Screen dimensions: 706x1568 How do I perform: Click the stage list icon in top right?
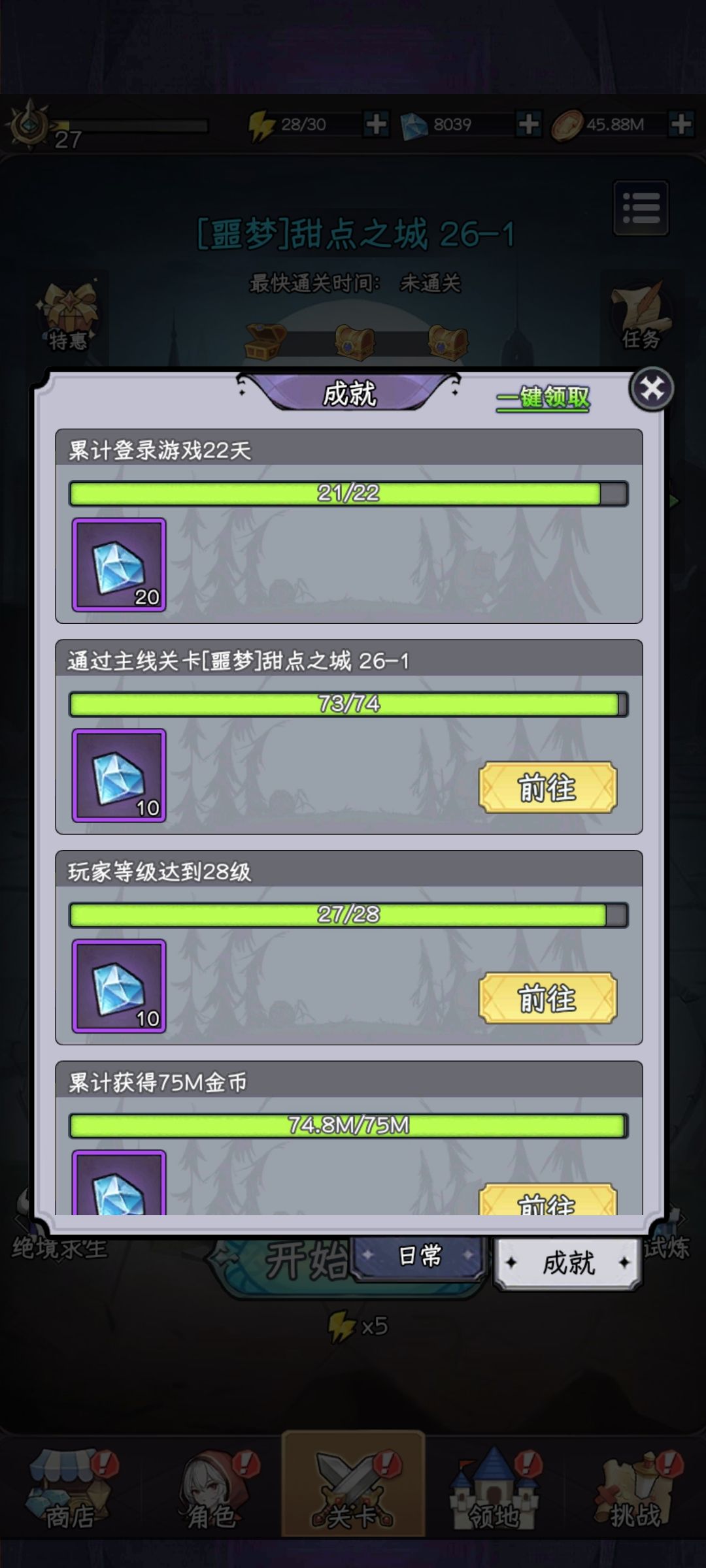coord(641,206)
